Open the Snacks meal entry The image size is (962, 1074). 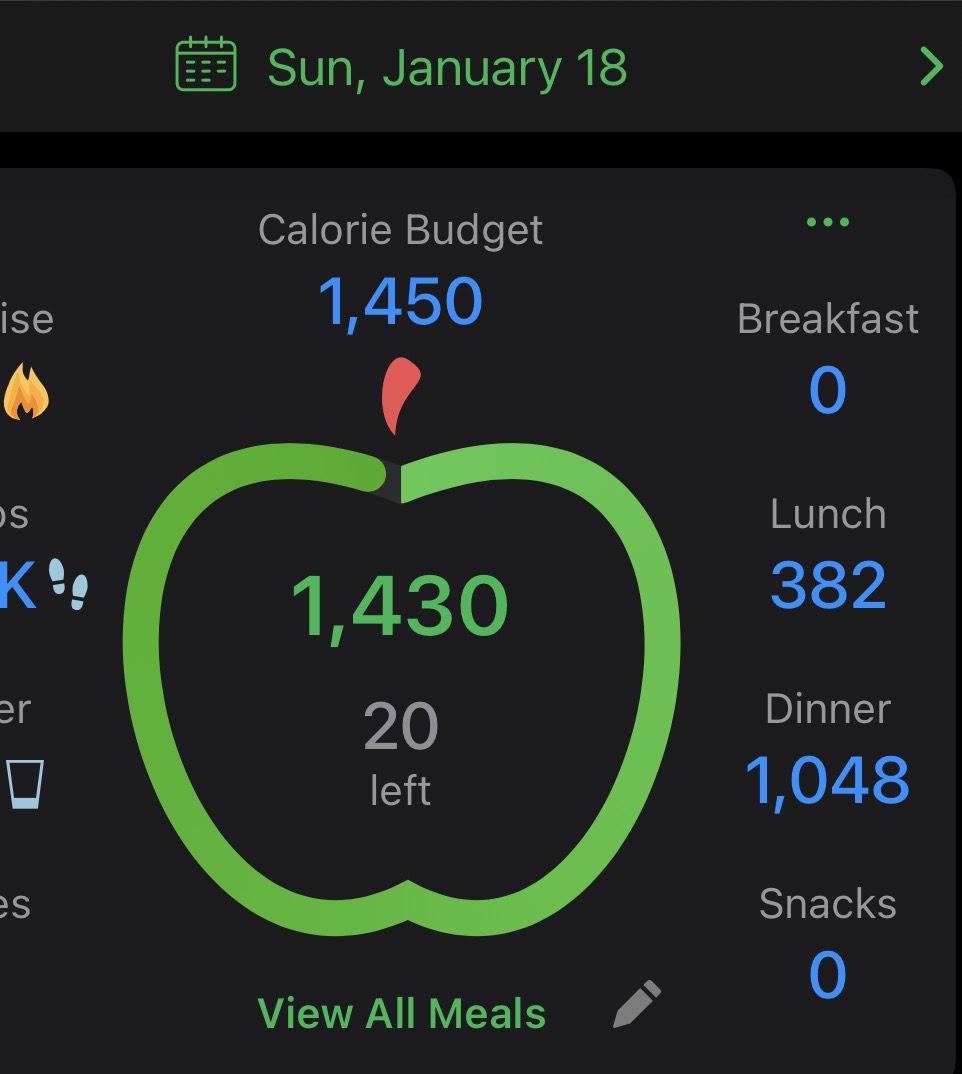click(x=827, y=942)
